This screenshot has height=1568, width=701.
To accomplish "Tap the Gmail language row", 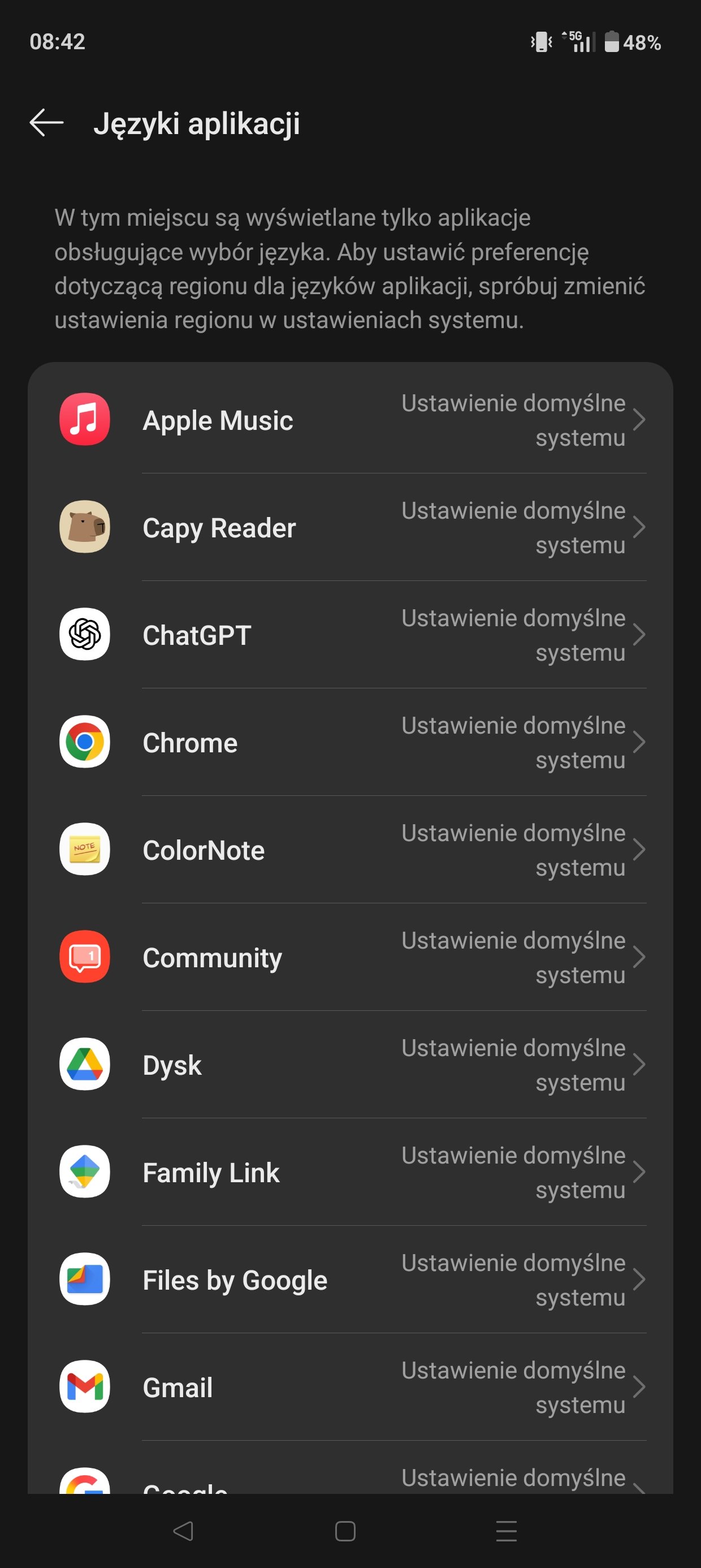I will (x=350, y=1387).
